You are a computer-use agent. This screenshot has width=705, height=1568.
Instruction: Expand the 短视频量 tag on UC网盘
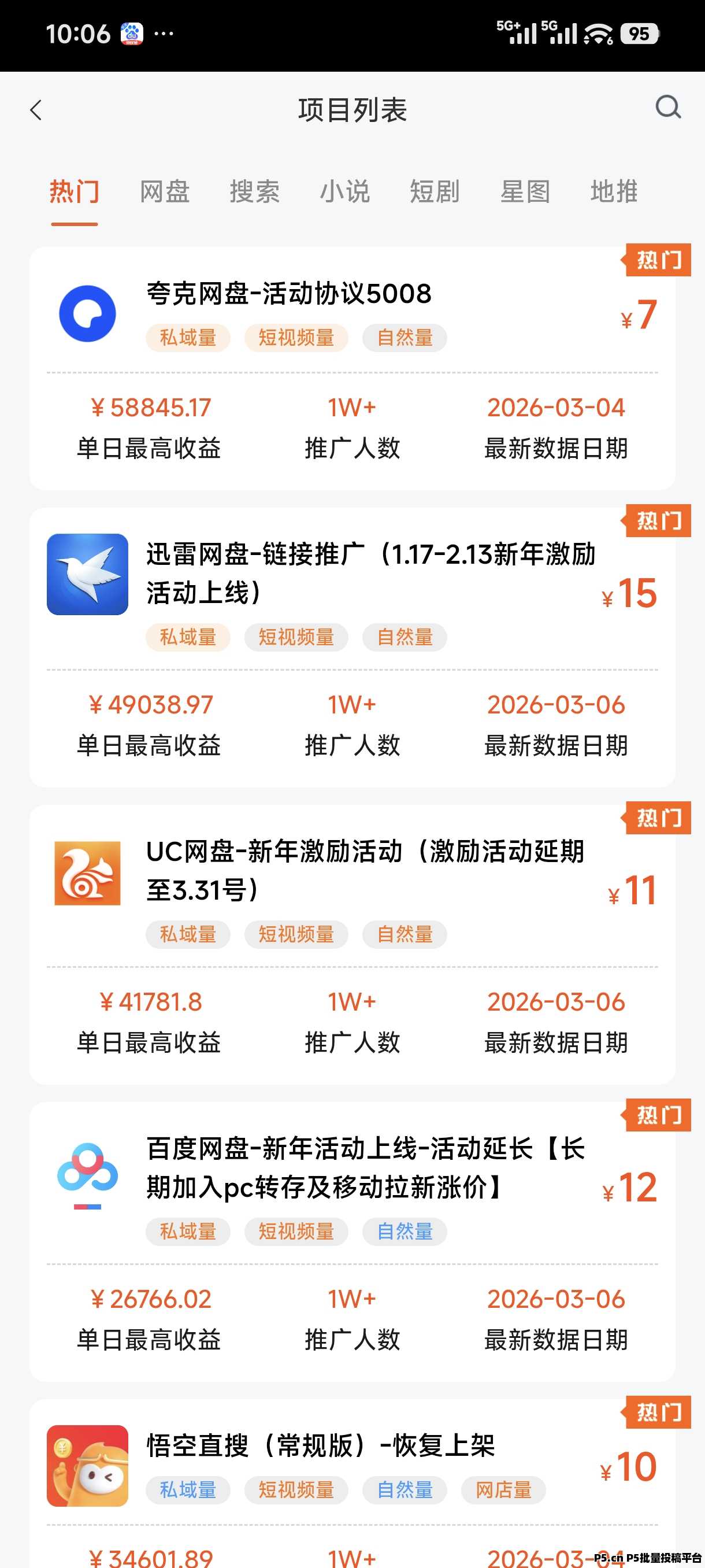coord(296,934)
